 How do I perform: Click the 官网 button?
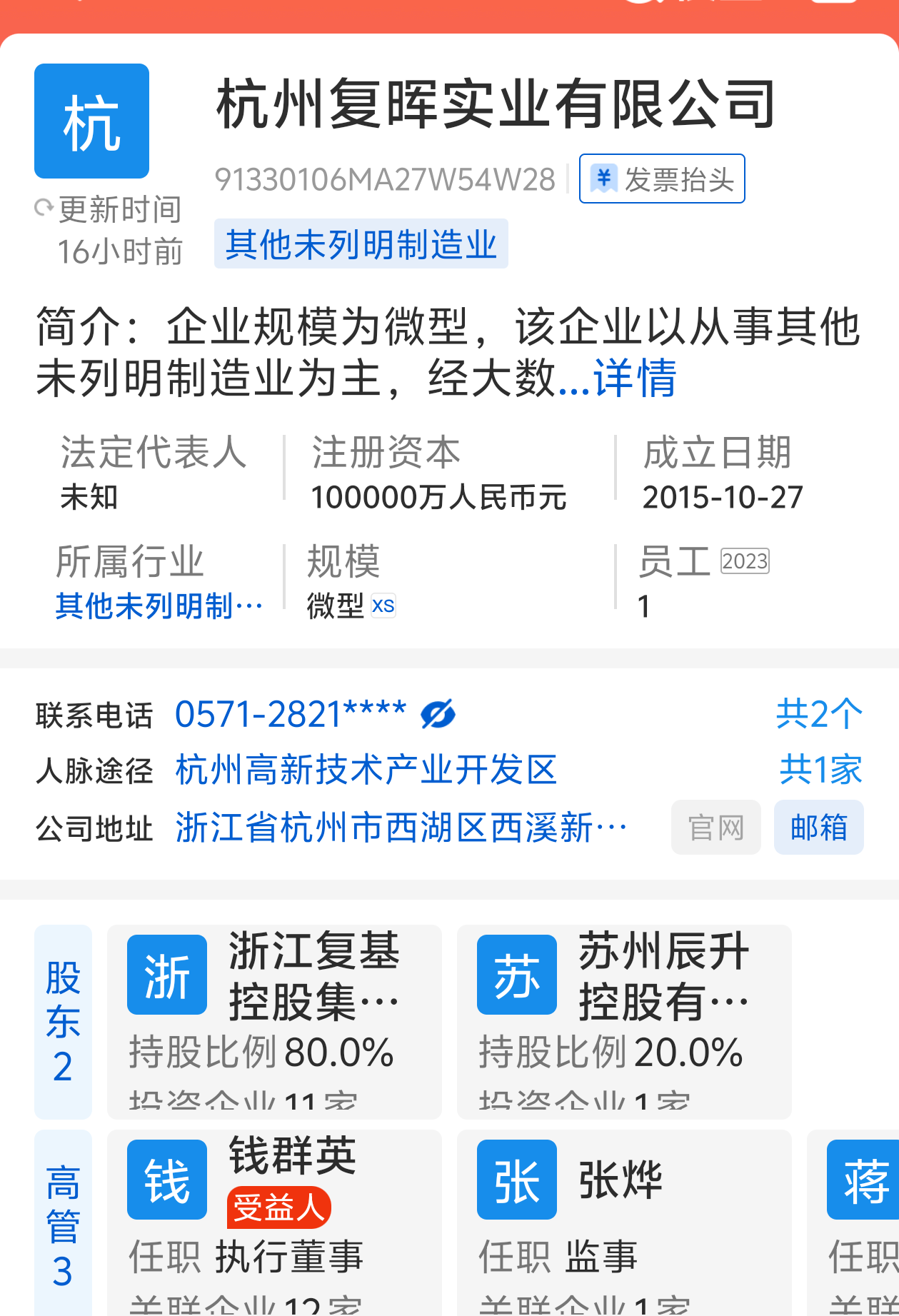[715, 826]
